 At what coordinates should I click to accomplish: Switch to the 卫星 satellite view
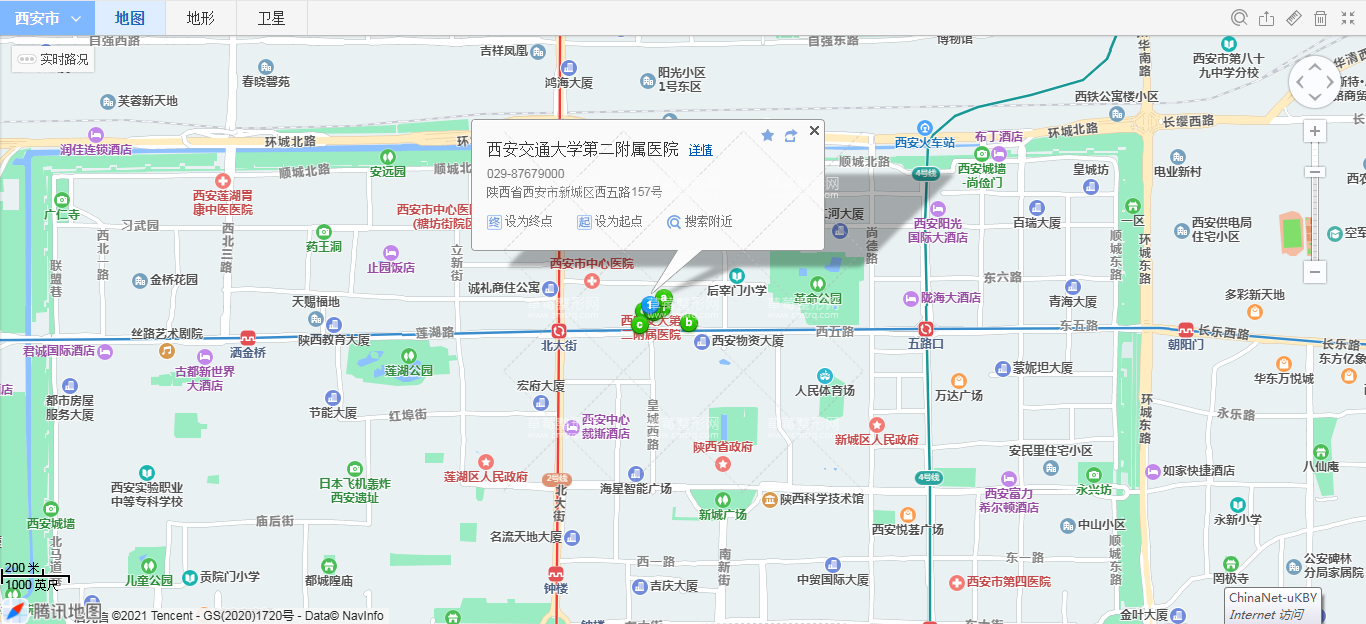[x=271, y=18]
